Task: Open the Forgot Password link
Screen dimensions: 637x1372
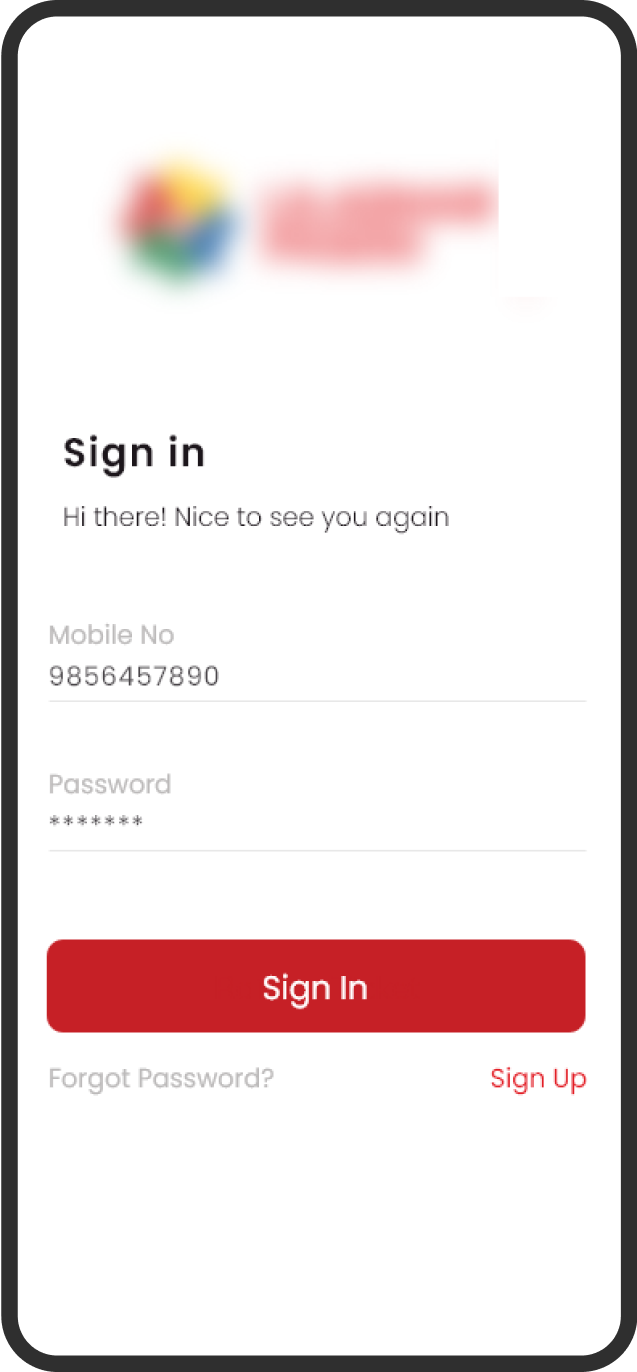Action: pyautogui.click(x=161, y=1079)
